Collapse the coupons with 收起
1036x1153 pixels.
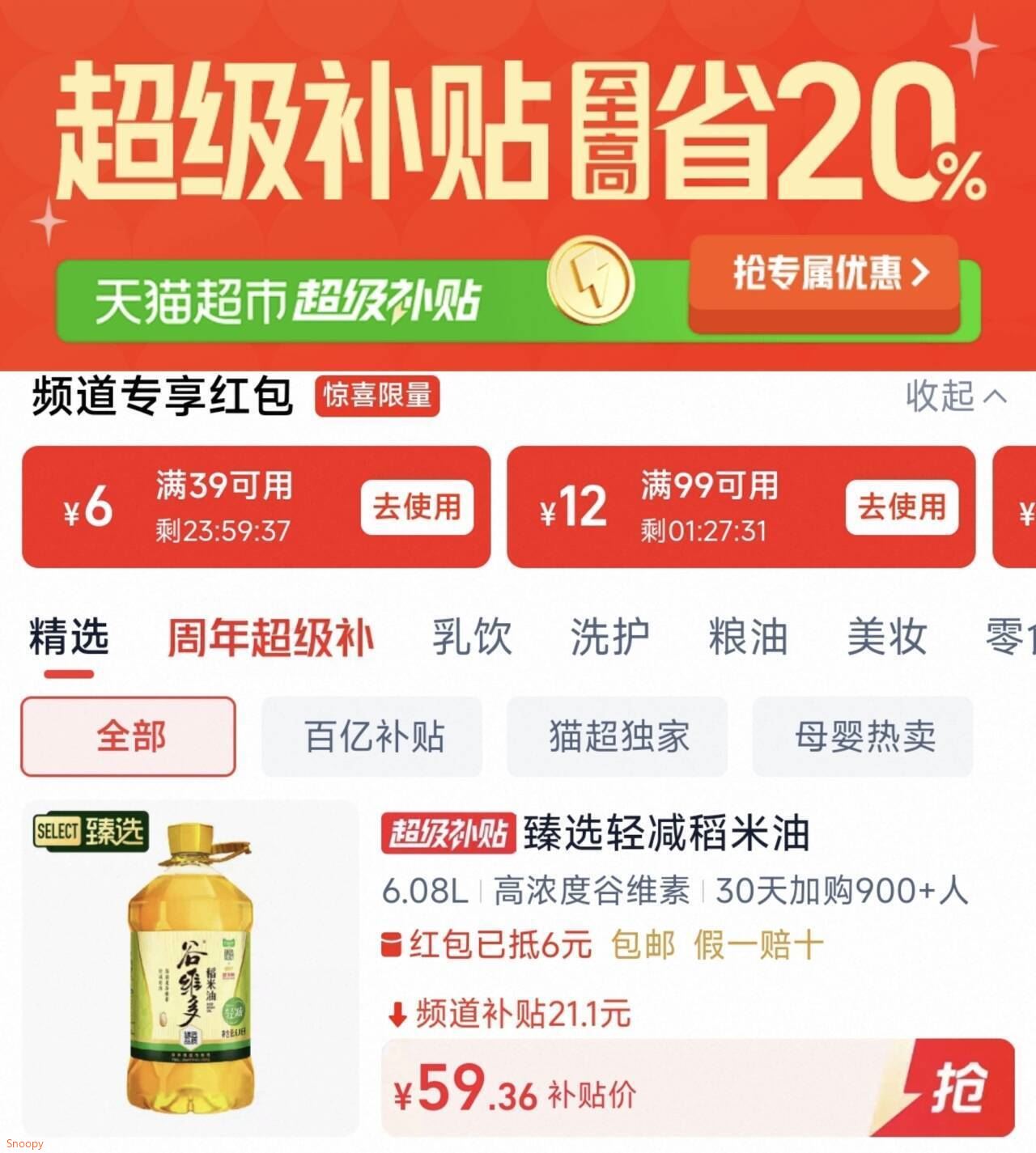(956, 396)
